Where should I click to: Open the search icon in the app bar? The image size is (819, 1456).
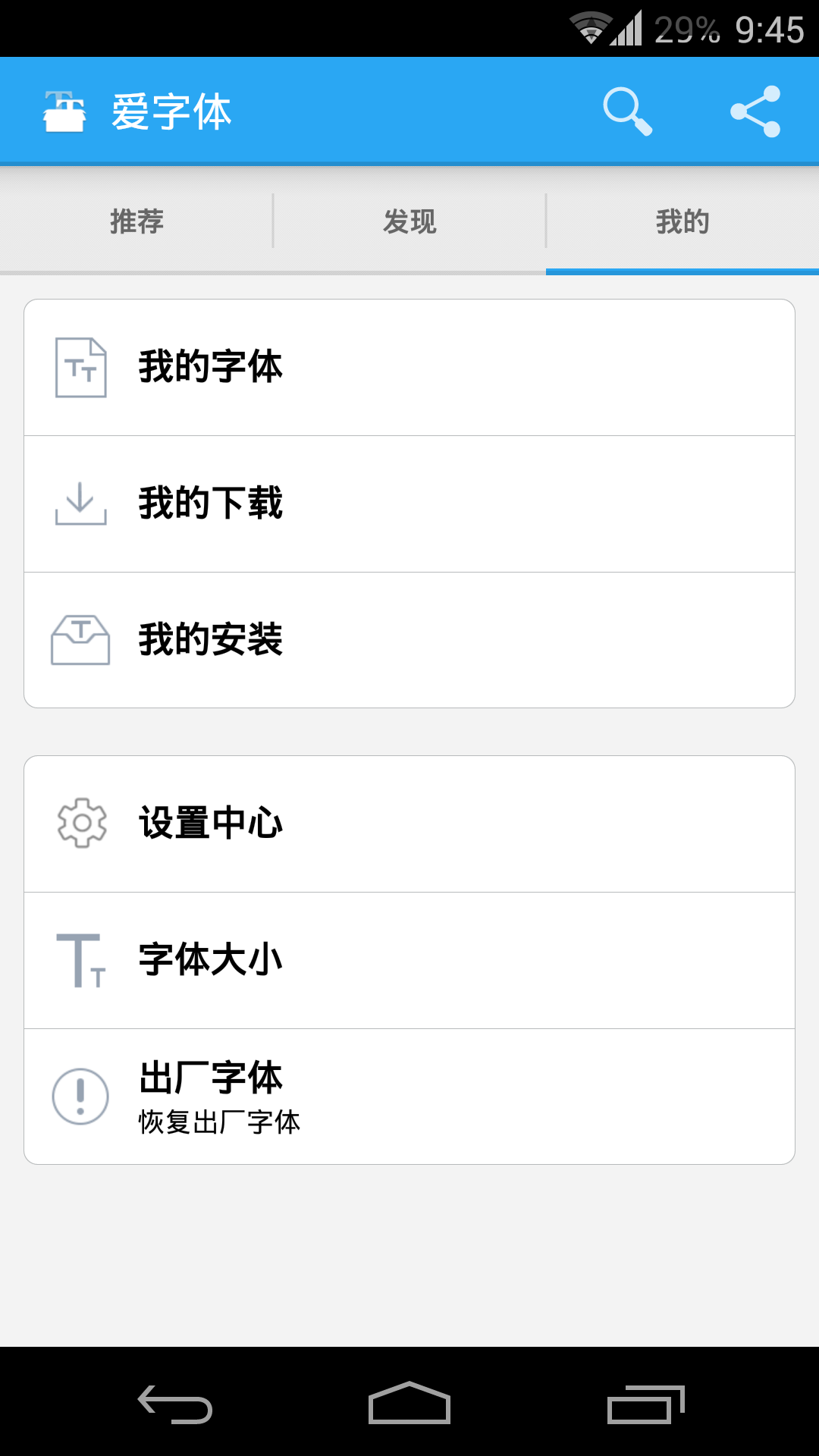pyautogui.click(x=627, y=111)
